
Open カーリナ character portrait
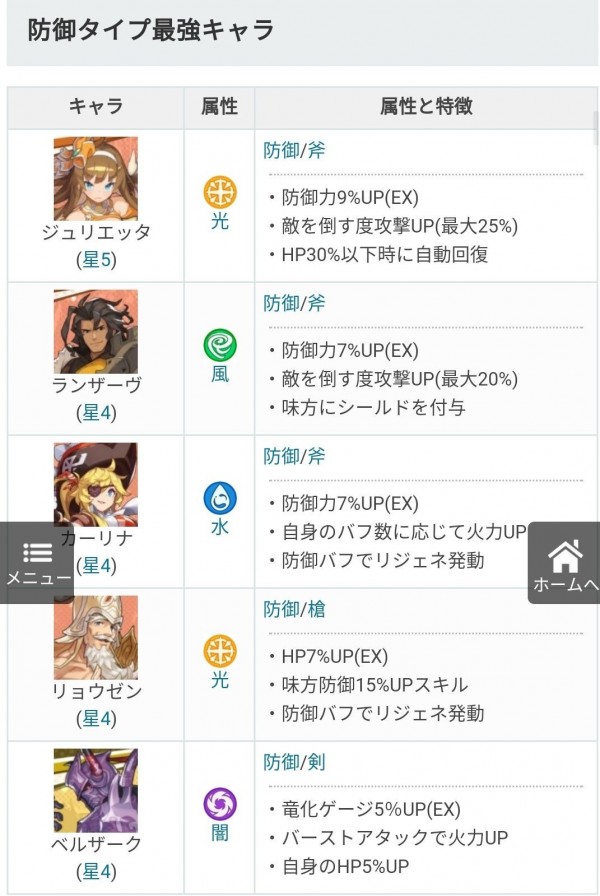[96, 484]
